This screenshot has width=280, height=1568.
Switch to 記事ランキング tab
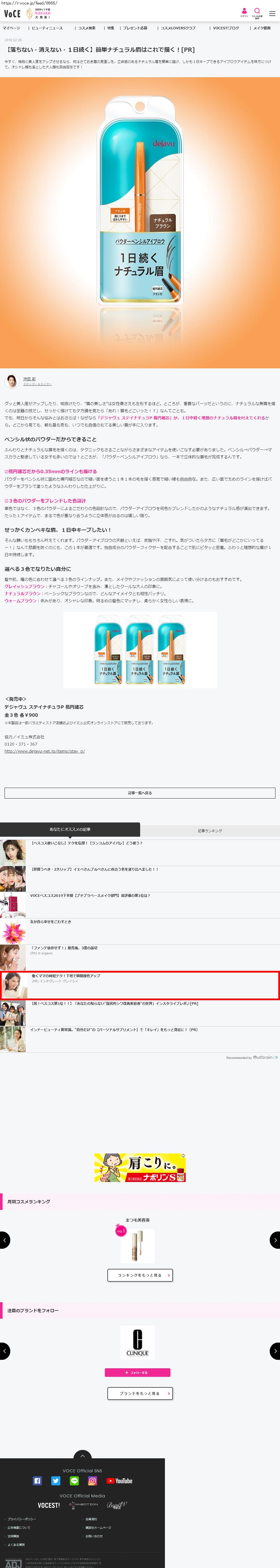209,830
